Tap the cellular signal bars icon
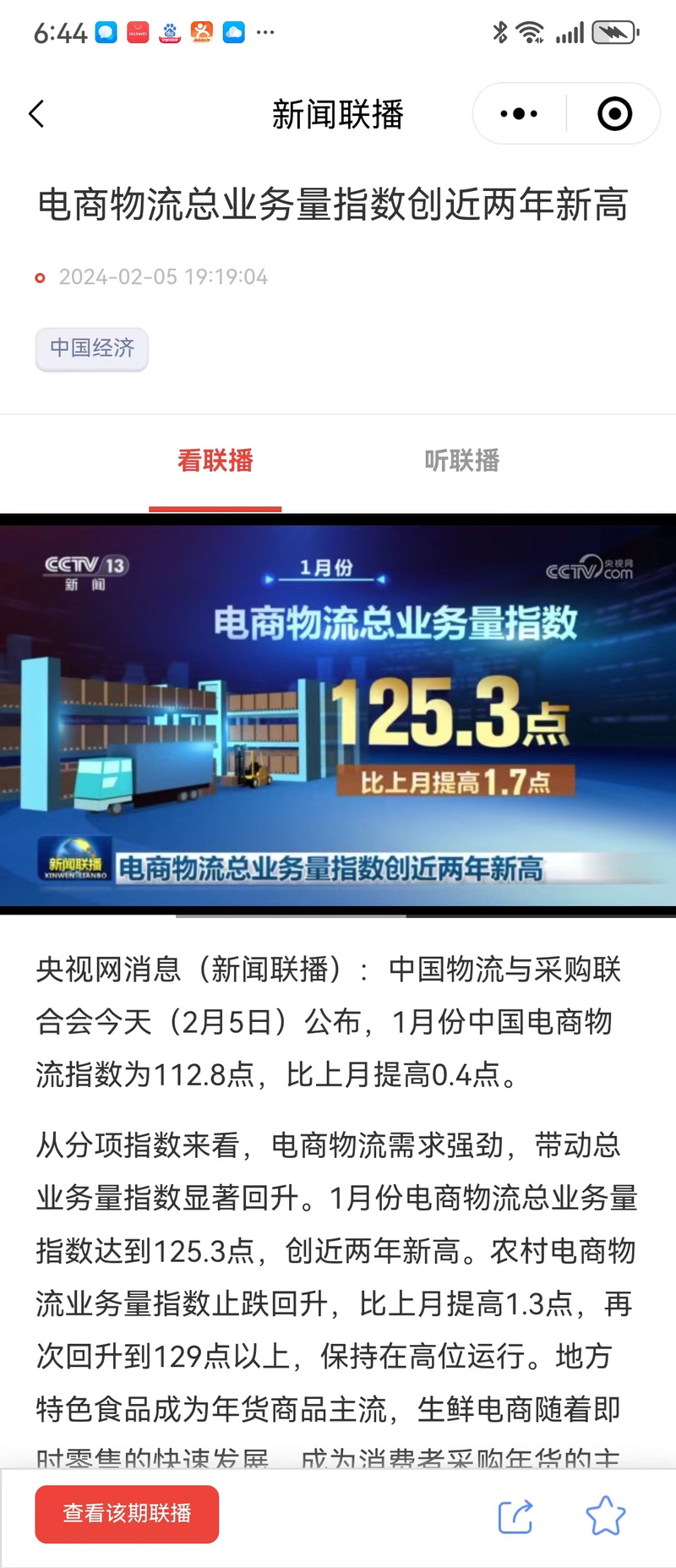Viewport: 676px width, 1568px height. (571, 32)
